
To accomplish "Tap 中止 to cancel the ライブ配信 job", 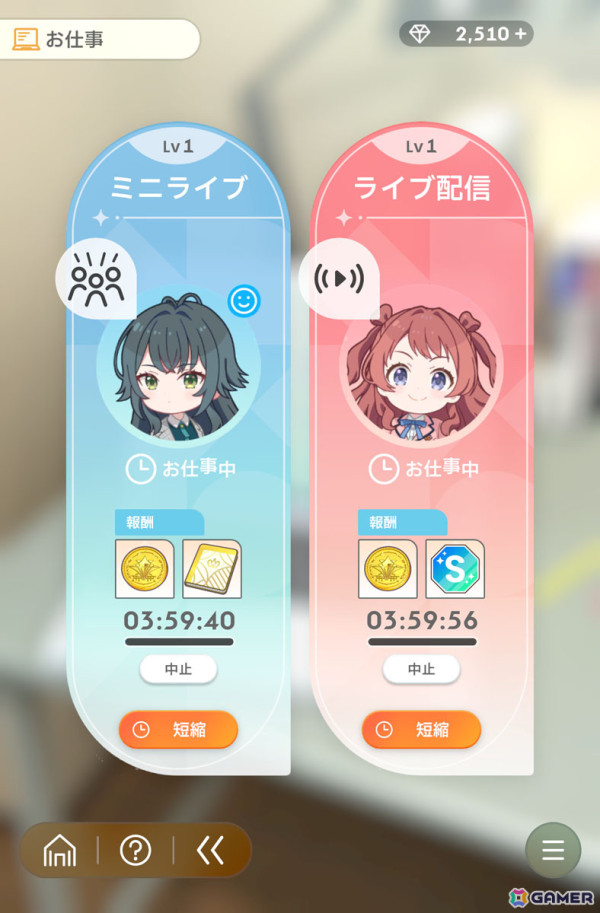I will pyautogui.click(x=421, y=669).
